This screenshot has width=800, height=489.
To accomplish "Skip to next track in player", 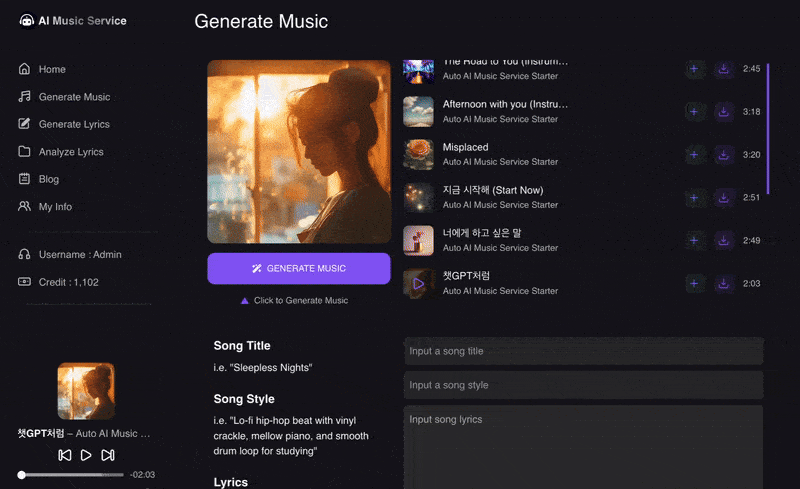I will tap(108, 455).
